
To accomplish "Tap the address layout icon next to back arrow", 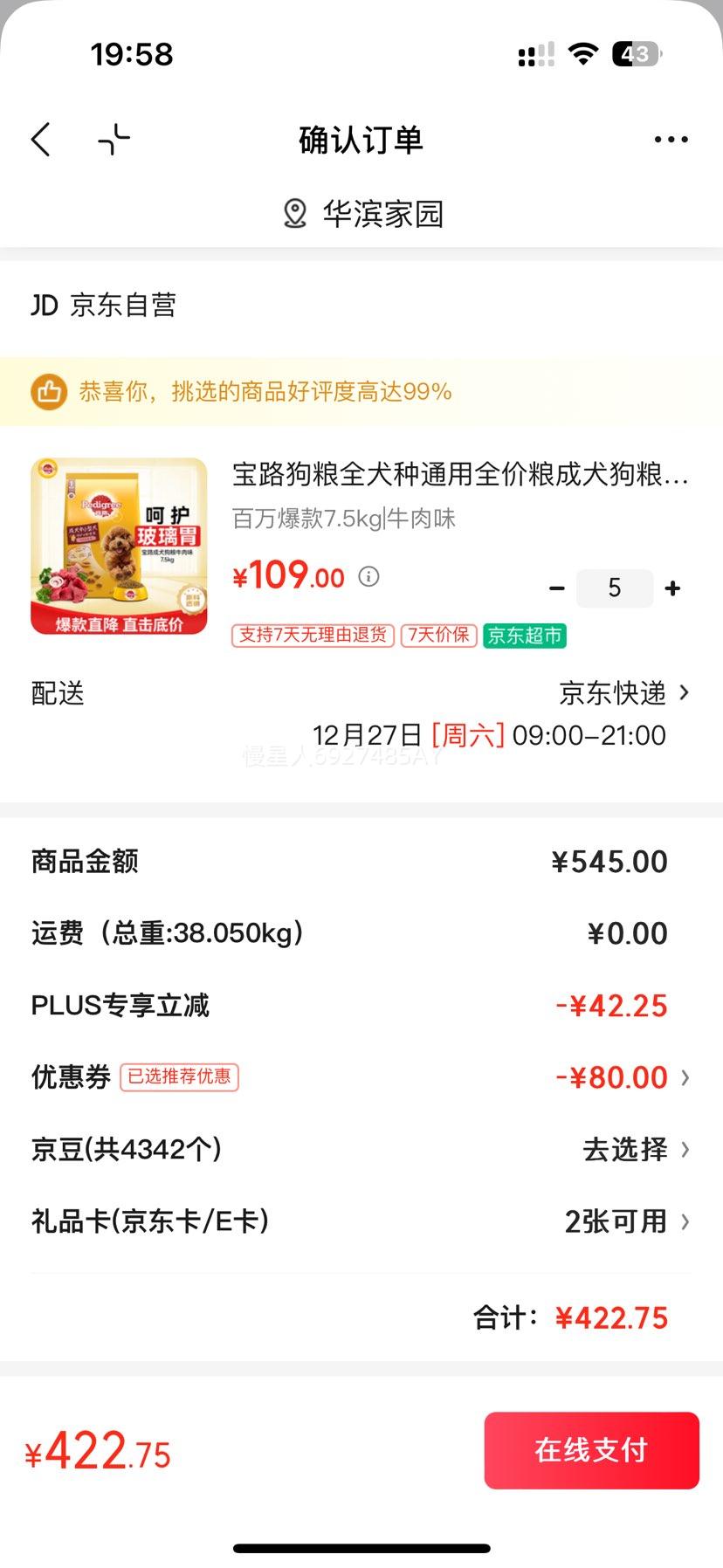I will tap(113, 139).
